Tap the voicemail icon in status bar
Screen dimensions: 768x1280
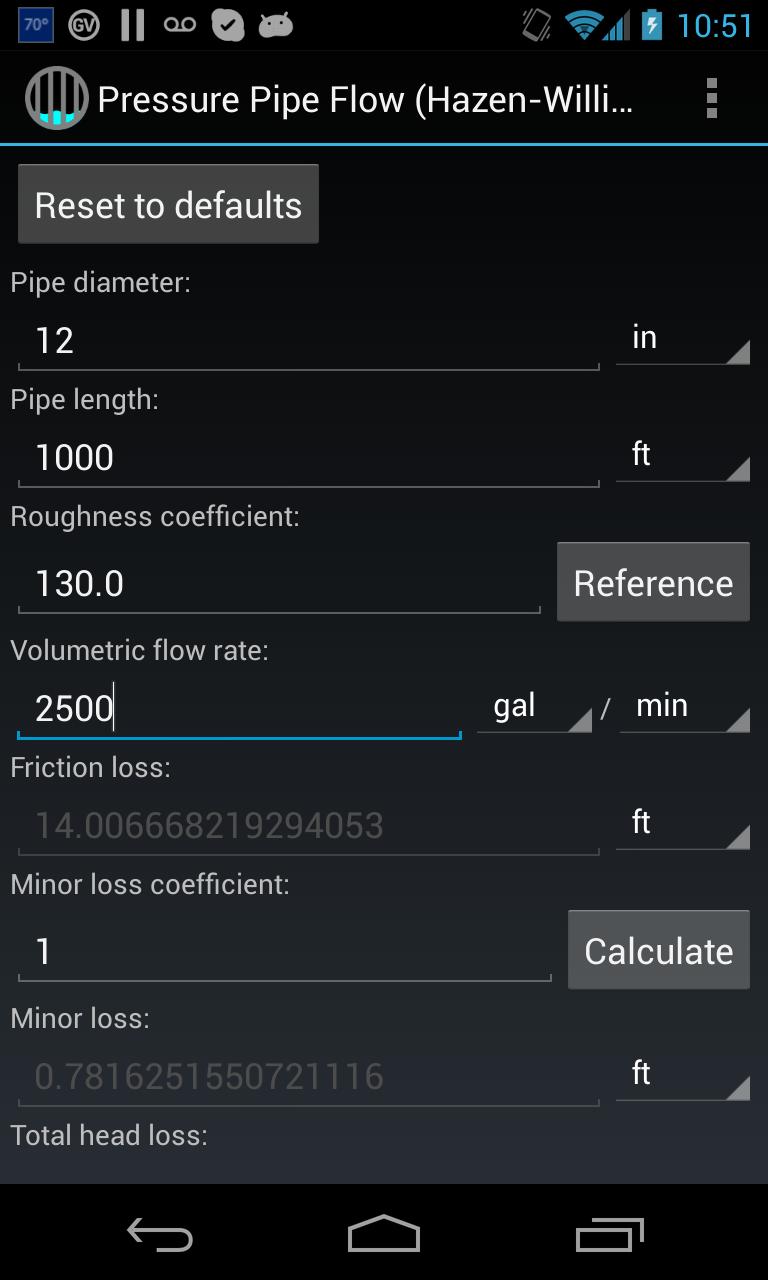(x=180, y=24)
